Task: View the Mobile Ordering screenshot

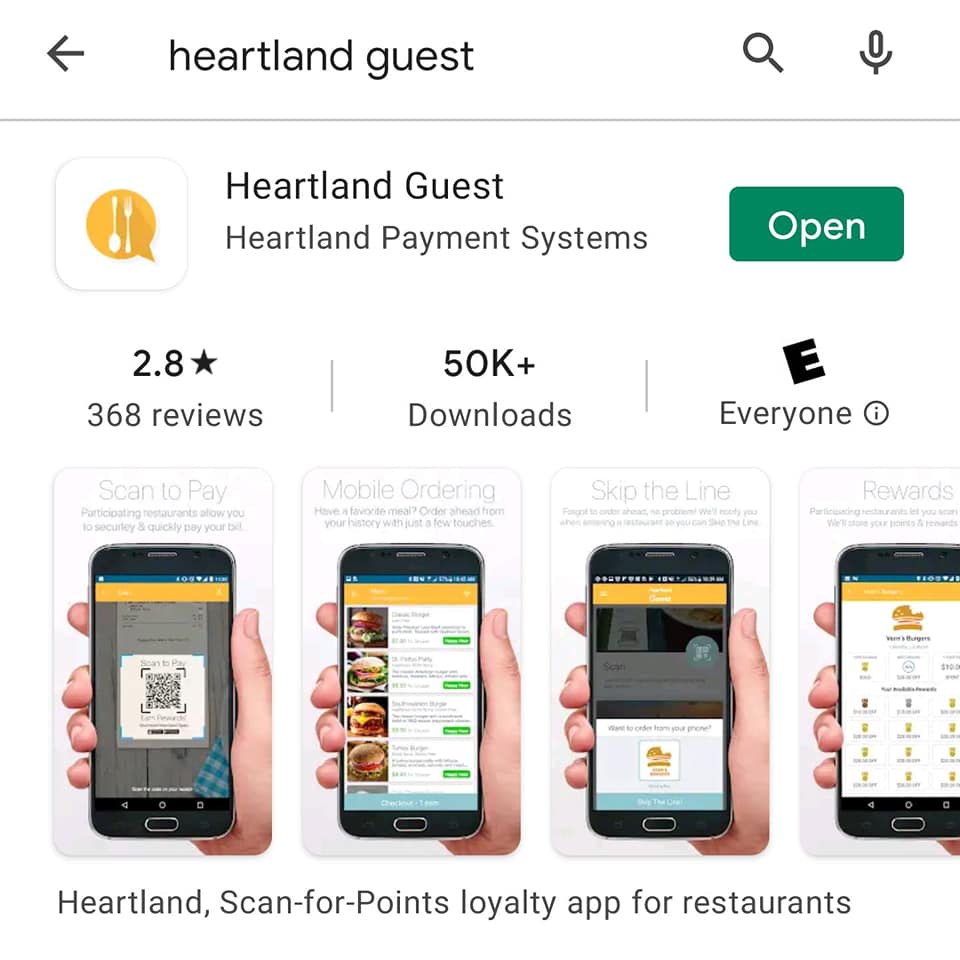Action: 411,662
